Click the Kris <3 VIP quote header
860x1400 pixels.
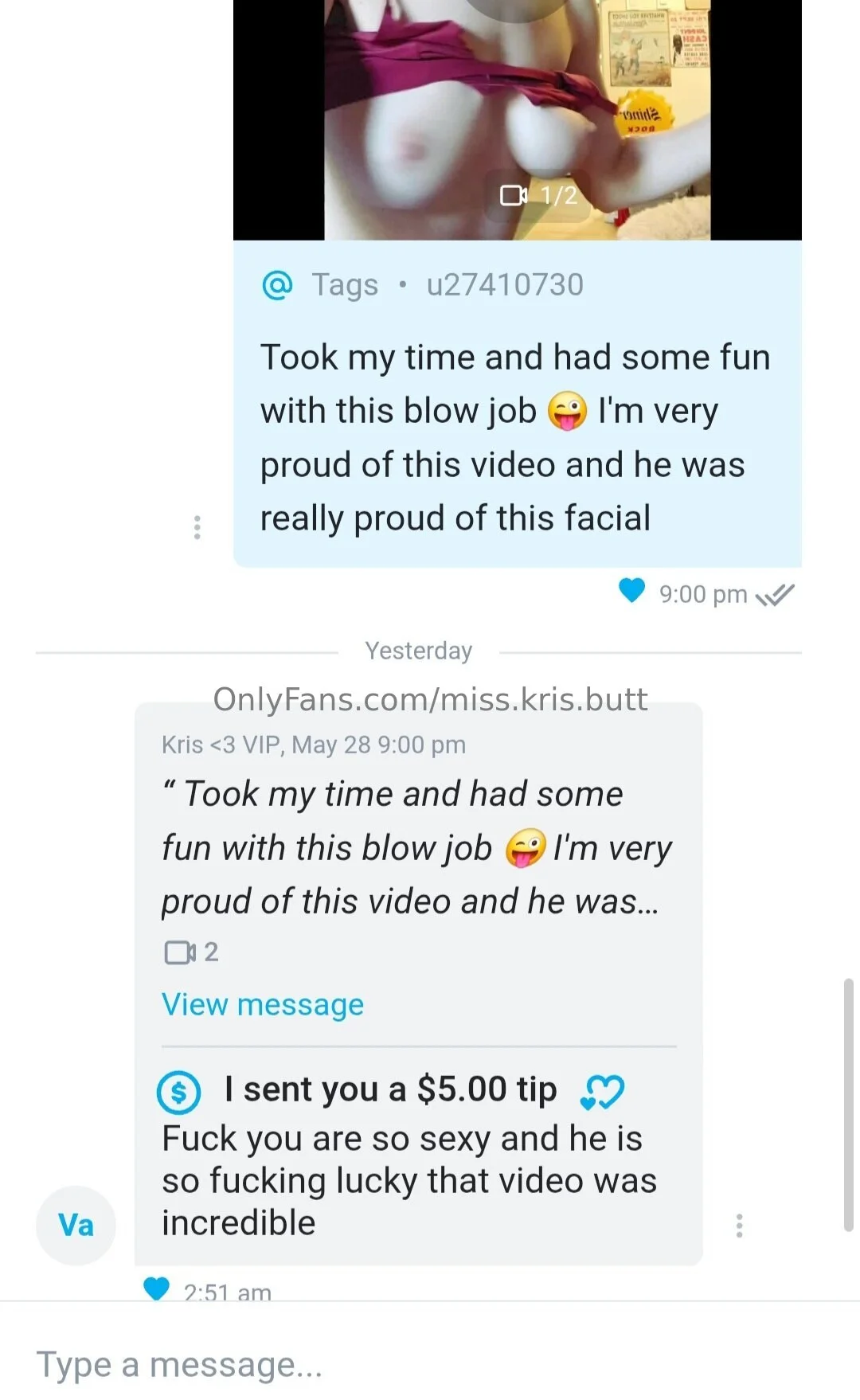[314, 745]
